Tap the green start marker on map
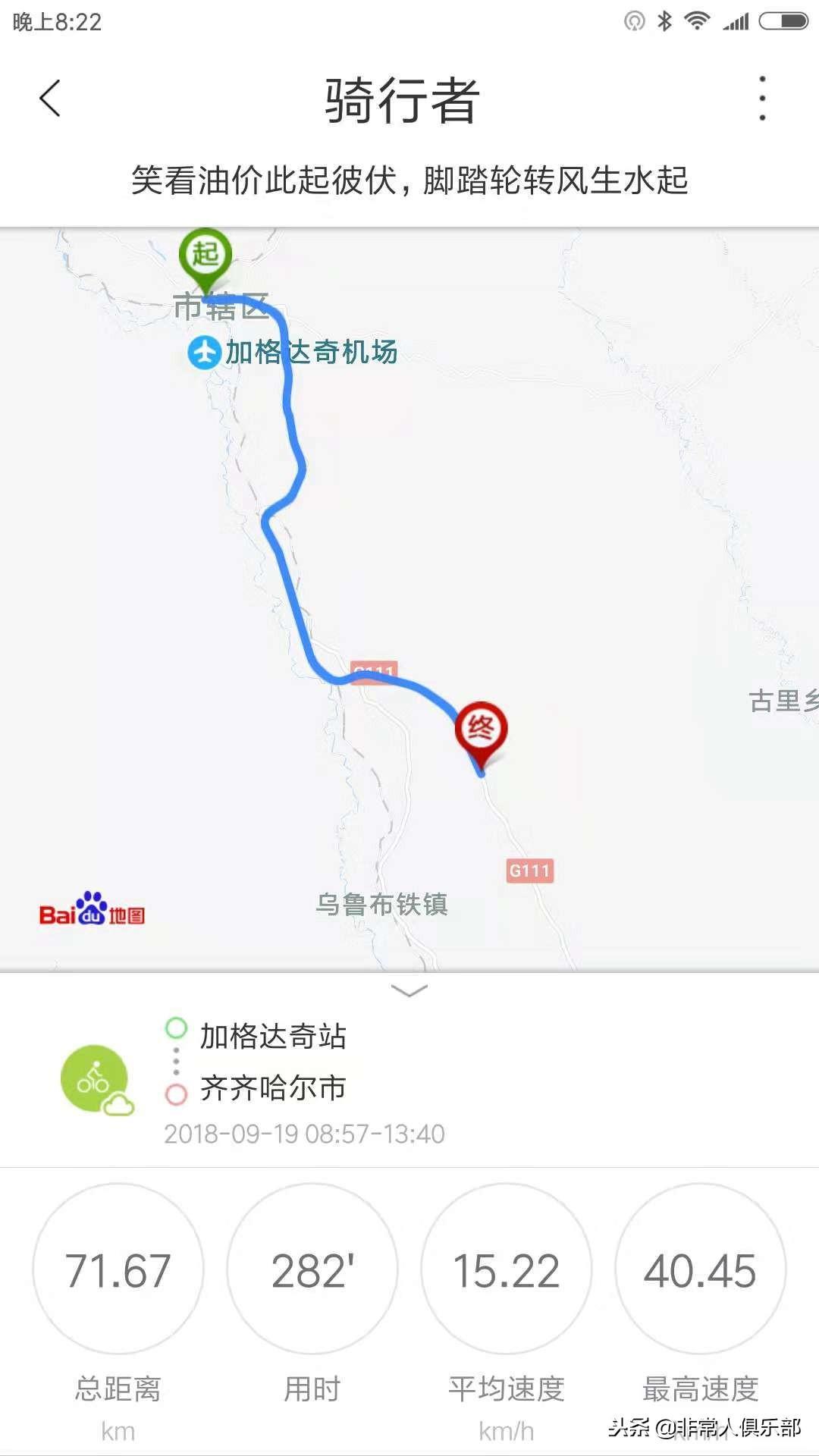This screenshot has width=819, height=1456. (x=205, y=256)
